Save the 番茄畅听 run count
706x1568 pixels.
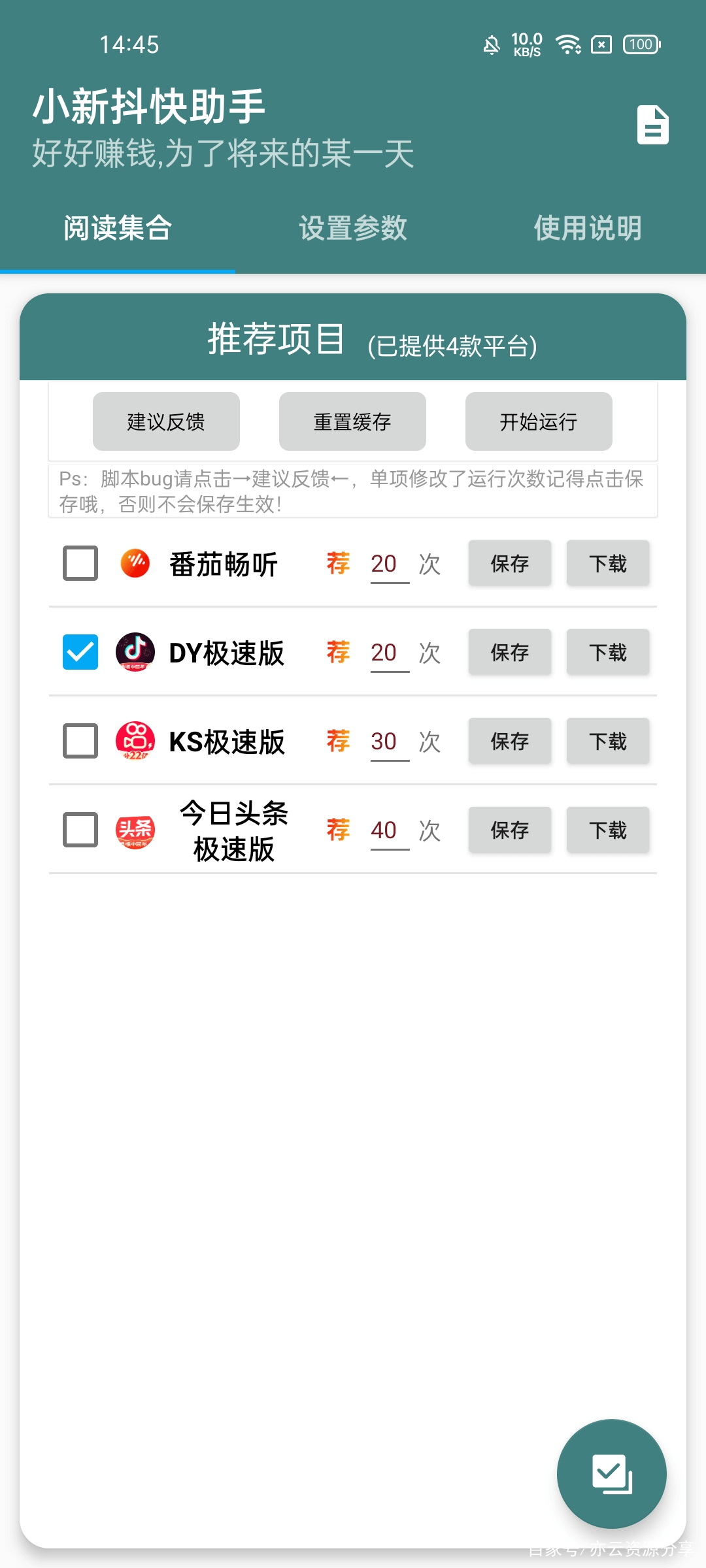click(509, 563)
